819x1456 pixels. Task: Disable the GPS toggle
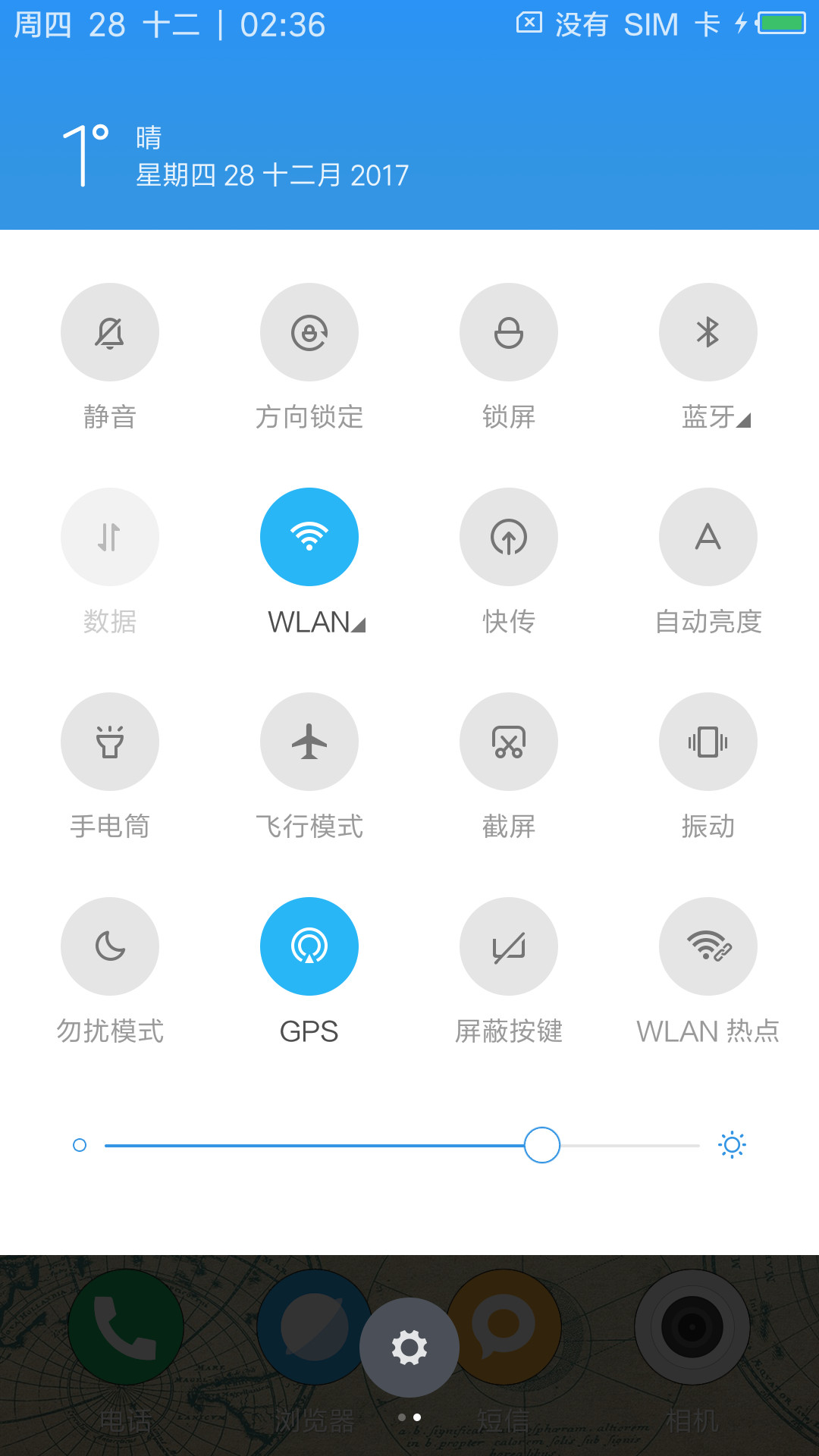click(309, 946)
